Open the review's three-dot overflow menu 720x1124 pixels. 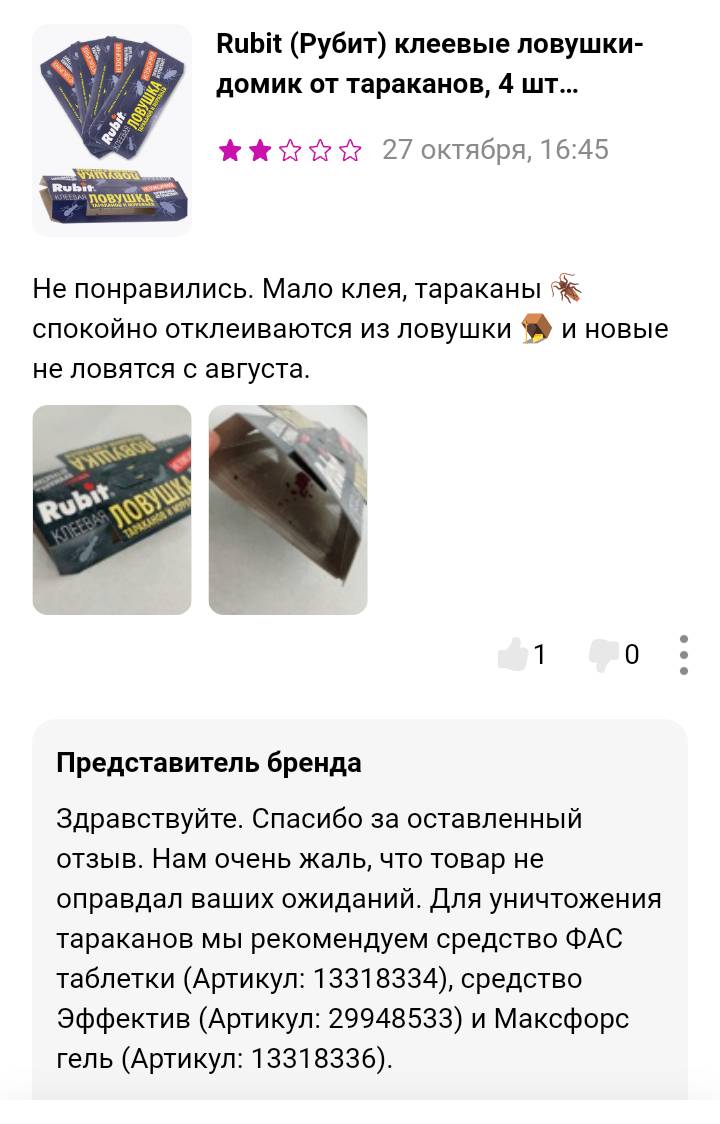click(684, 655)
